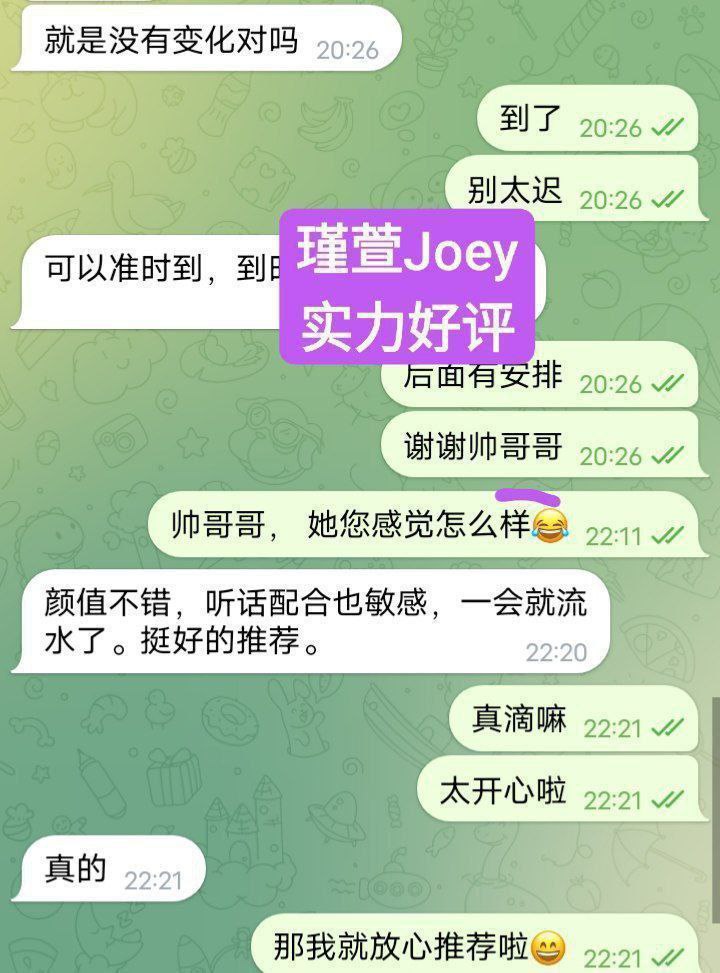Click the purple 瑾萱Joey watermark text
The image size is (720, 973).
pyautogui.click(x=404, y=256)
